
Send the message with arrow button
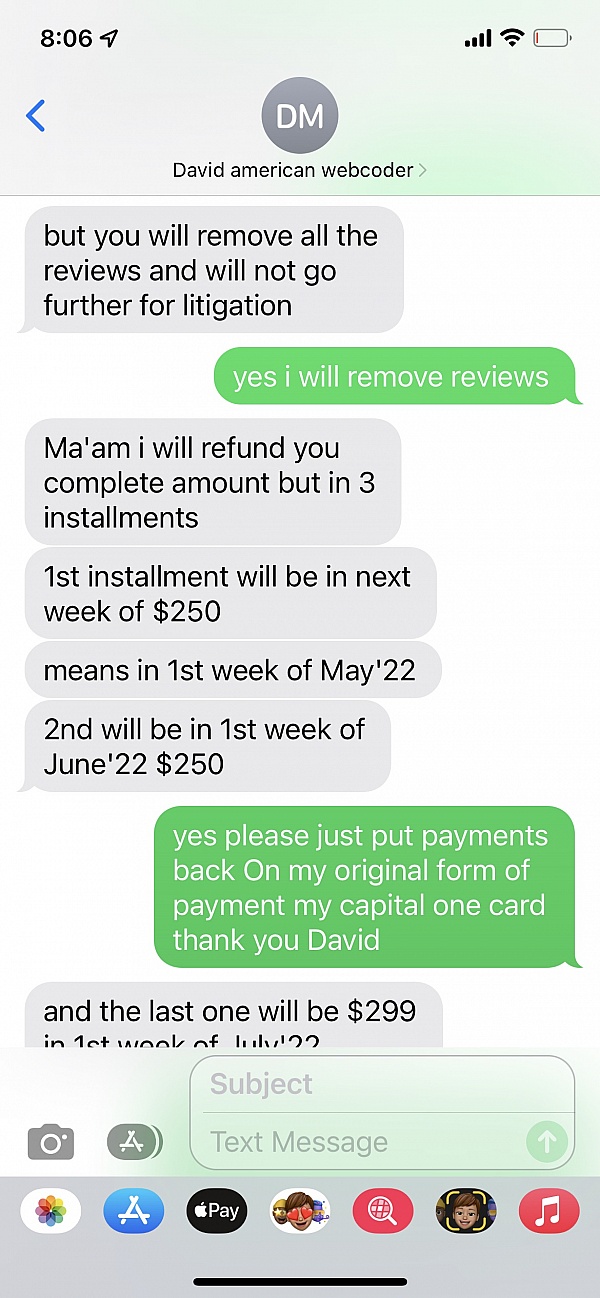coord(546,1141)
